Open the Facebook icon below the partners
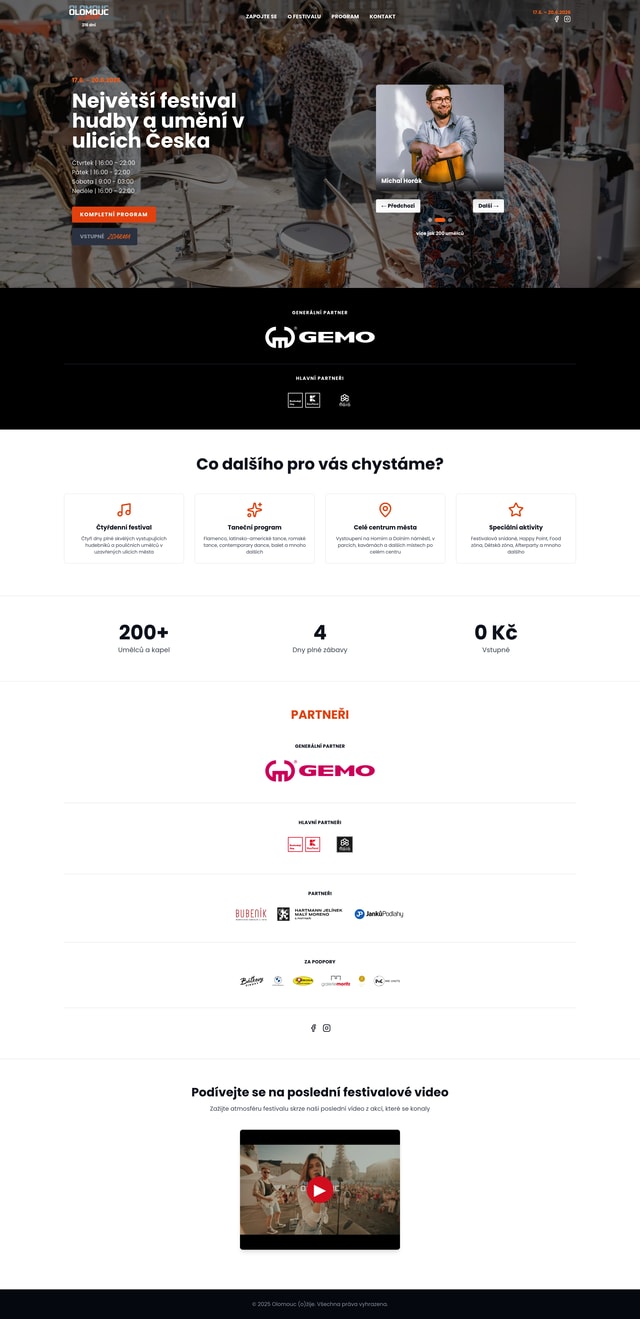The width and height of the screenshot is (640, 1319). coord(313,1028)
